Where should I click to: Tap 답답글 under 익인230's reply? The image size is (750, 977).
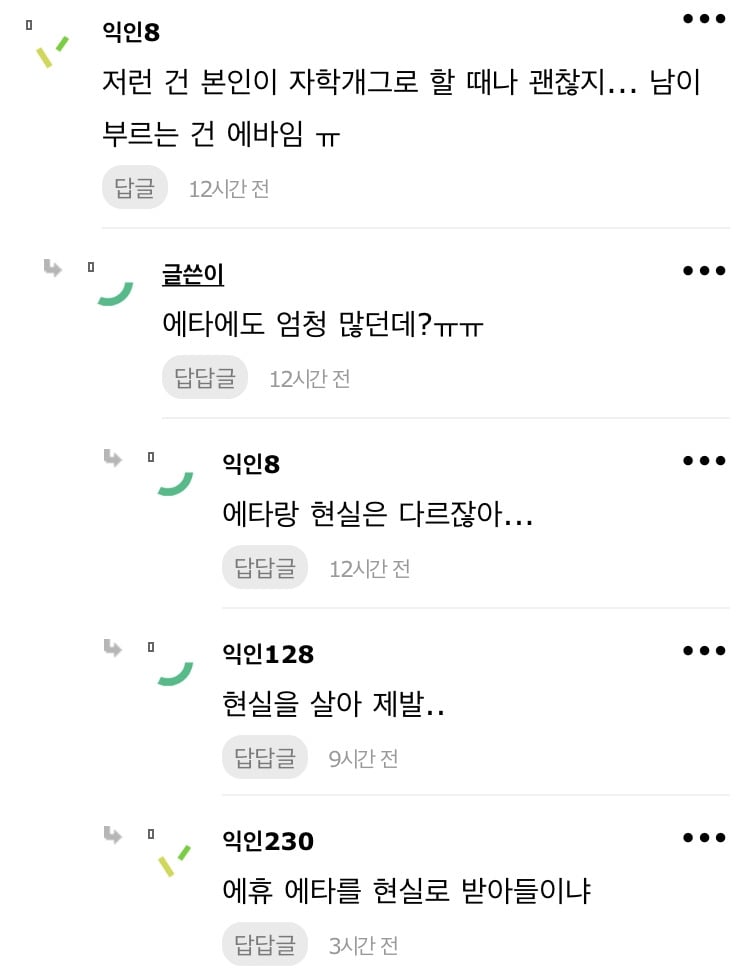[265, 944]
